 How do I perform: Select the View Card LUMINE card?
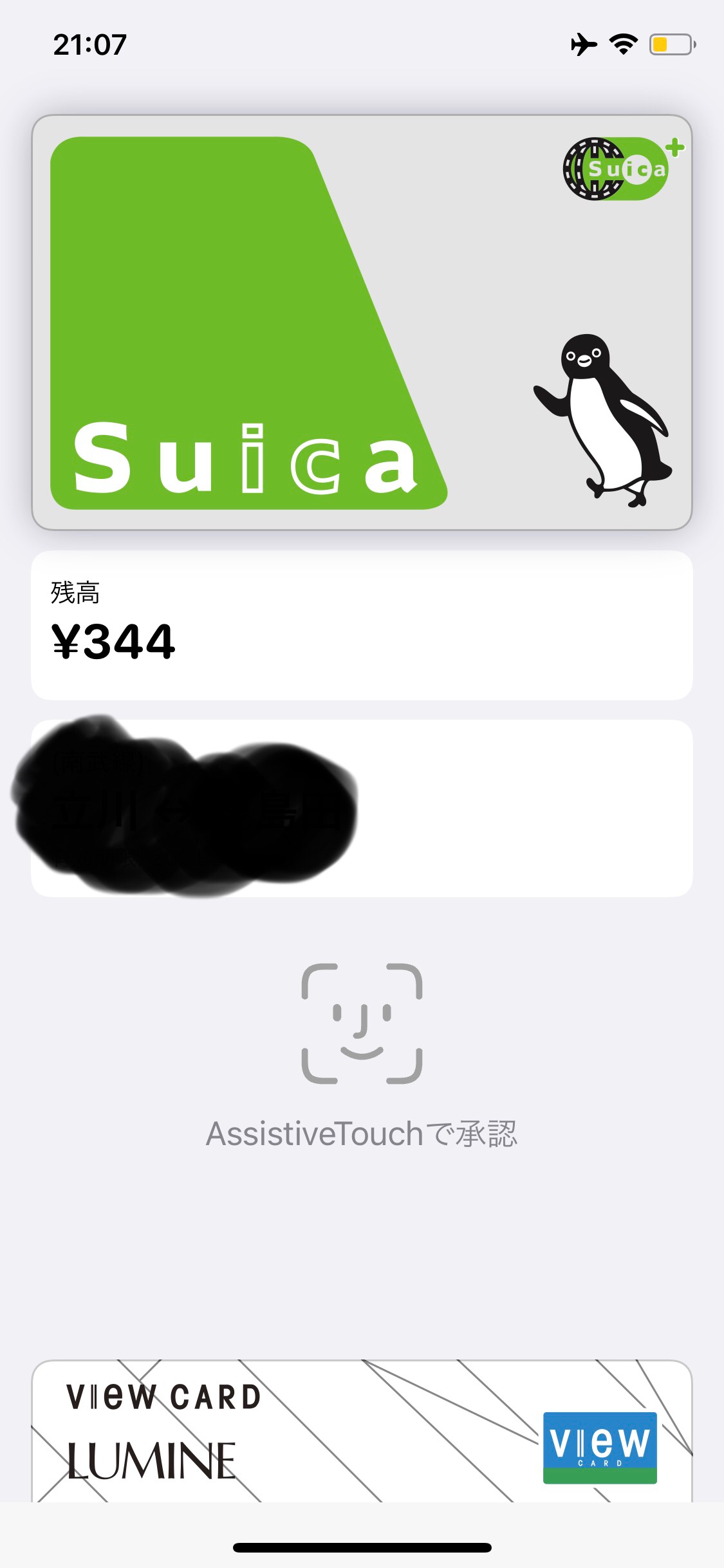click(362, 1432)
